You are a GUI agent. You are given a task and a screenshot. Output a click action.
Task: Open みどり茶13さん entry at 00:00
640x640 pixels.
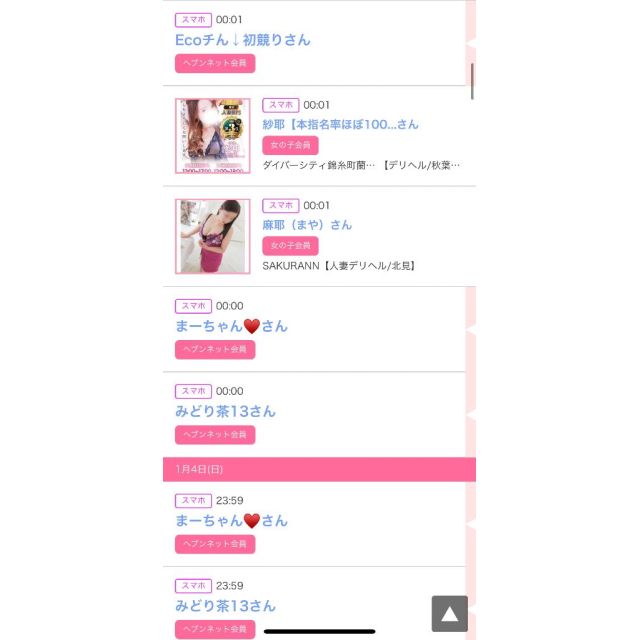pyautogui.click(x=225, y=411)
